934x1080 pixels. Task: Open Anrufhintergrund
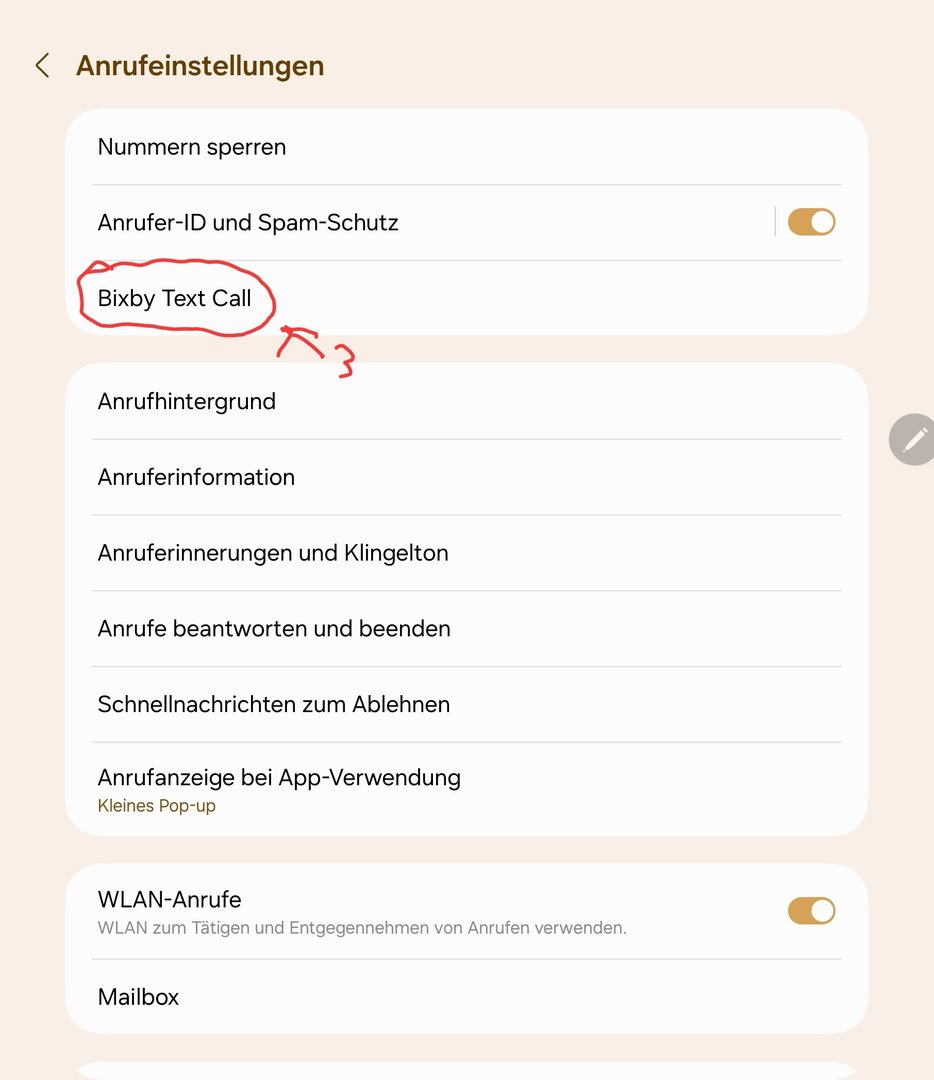[x=187, y=401]
